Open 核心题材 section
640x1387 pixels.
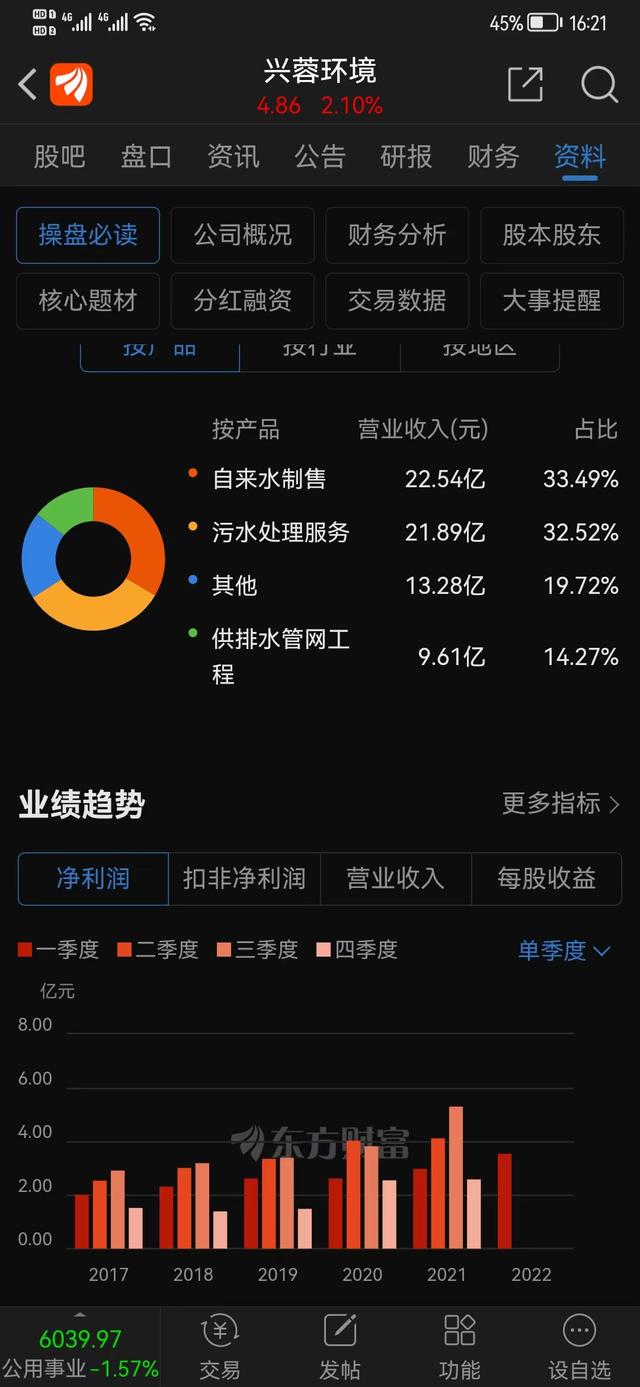pos(88,301)
